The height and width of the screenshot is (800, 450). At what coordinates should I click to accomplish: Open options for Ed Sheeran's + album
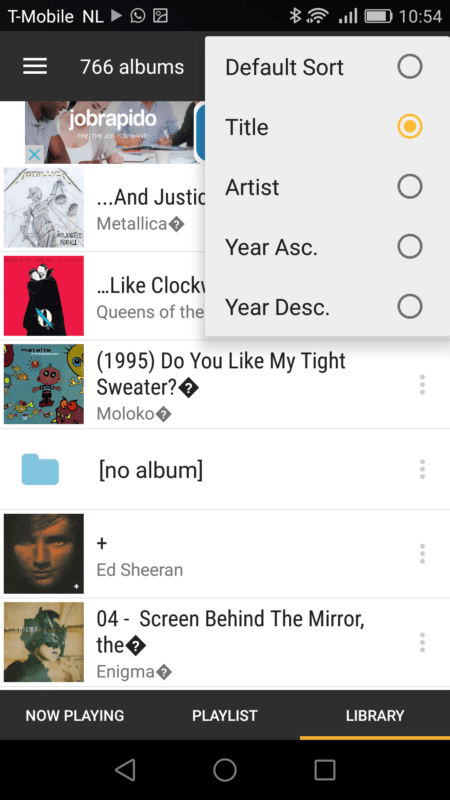pos(422,554)
